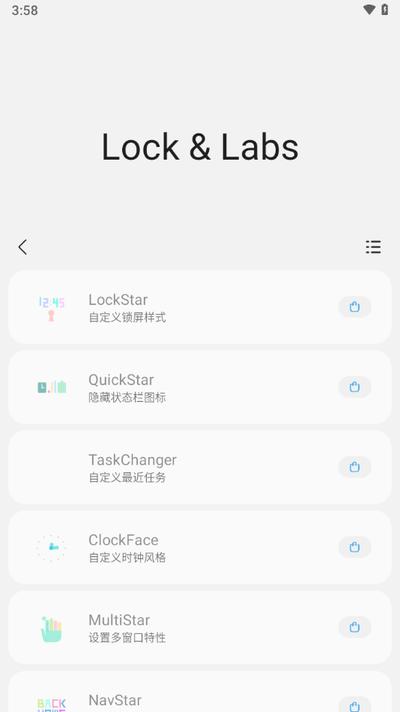
Task: Open the MultiStar module row
Action: point(200,627)
